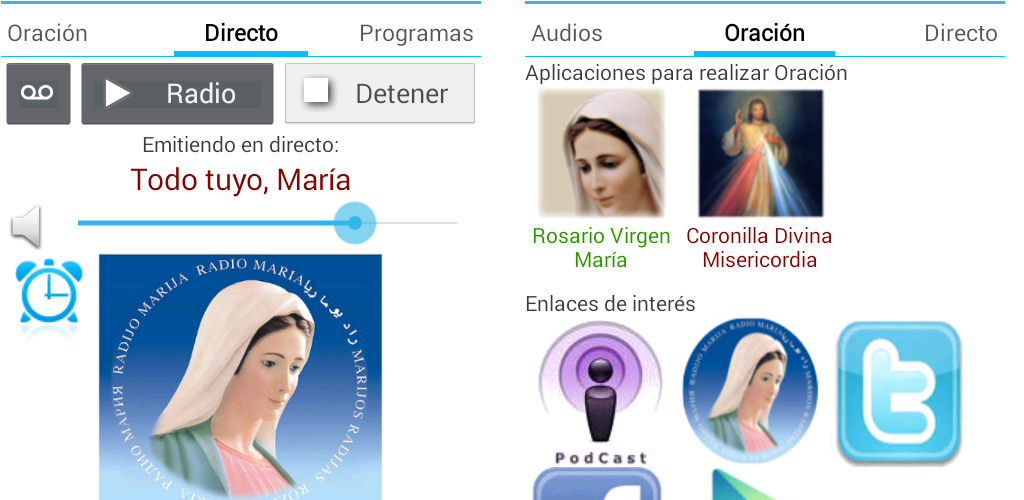This screenshot has width=1024, height=500.
Task: Open the voicemail recordings icon button
Action: pyautogui.click(x=38, y=94)
